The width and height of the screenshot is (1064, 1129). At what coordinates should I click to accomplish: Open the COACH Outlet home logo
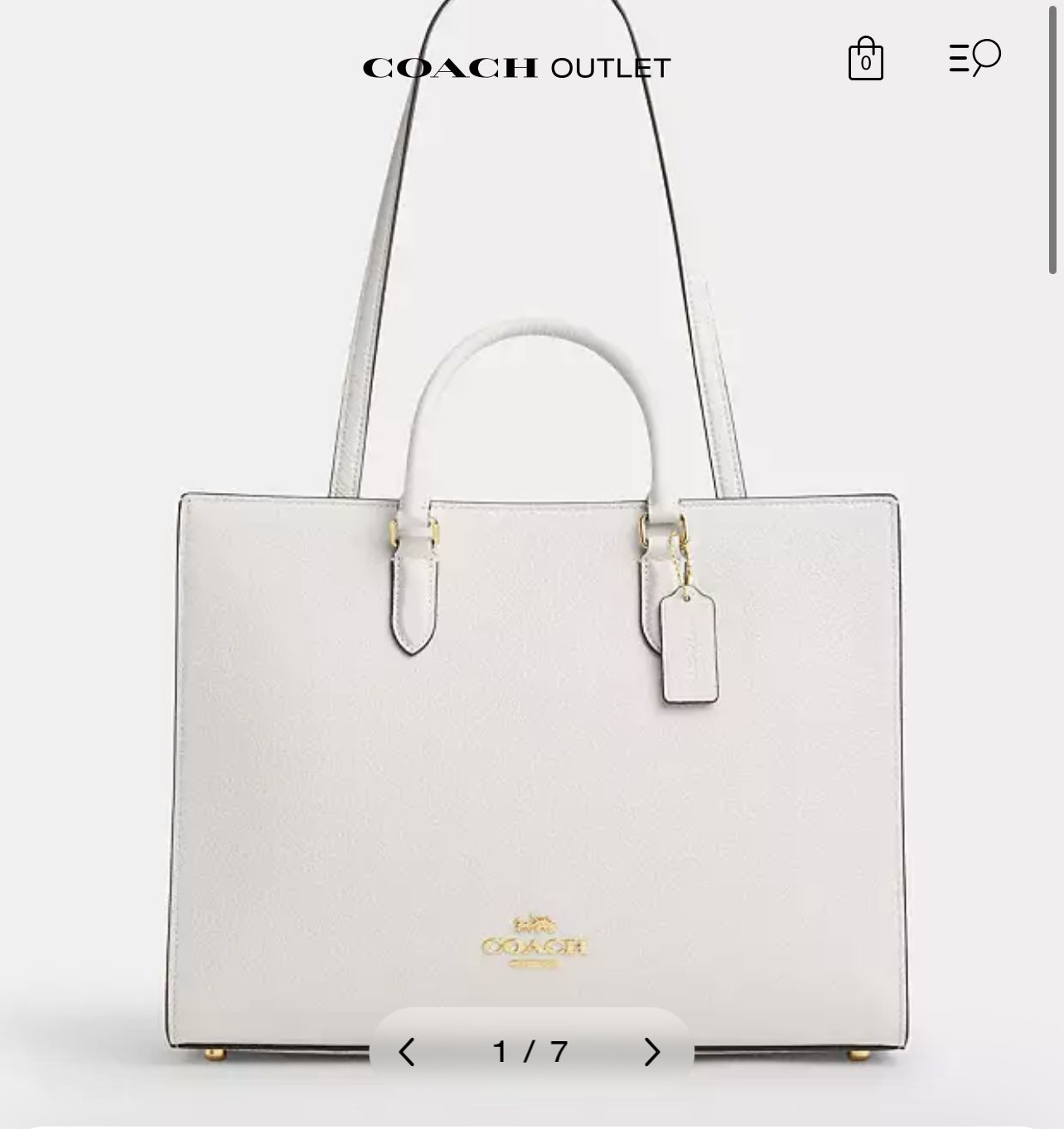tap(514, 67)
